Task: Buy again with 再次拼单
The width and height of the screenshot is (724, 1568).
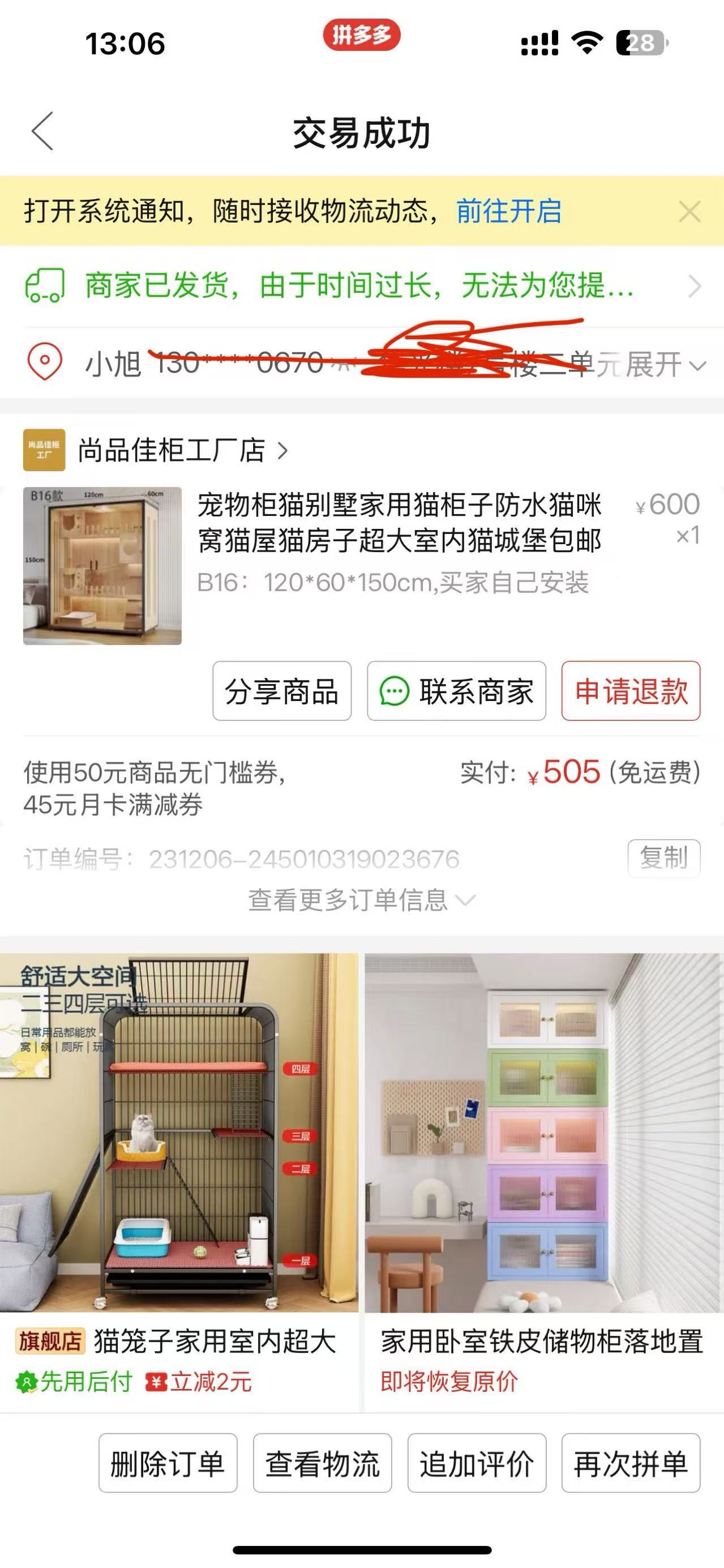Action: coord(630,1463)
